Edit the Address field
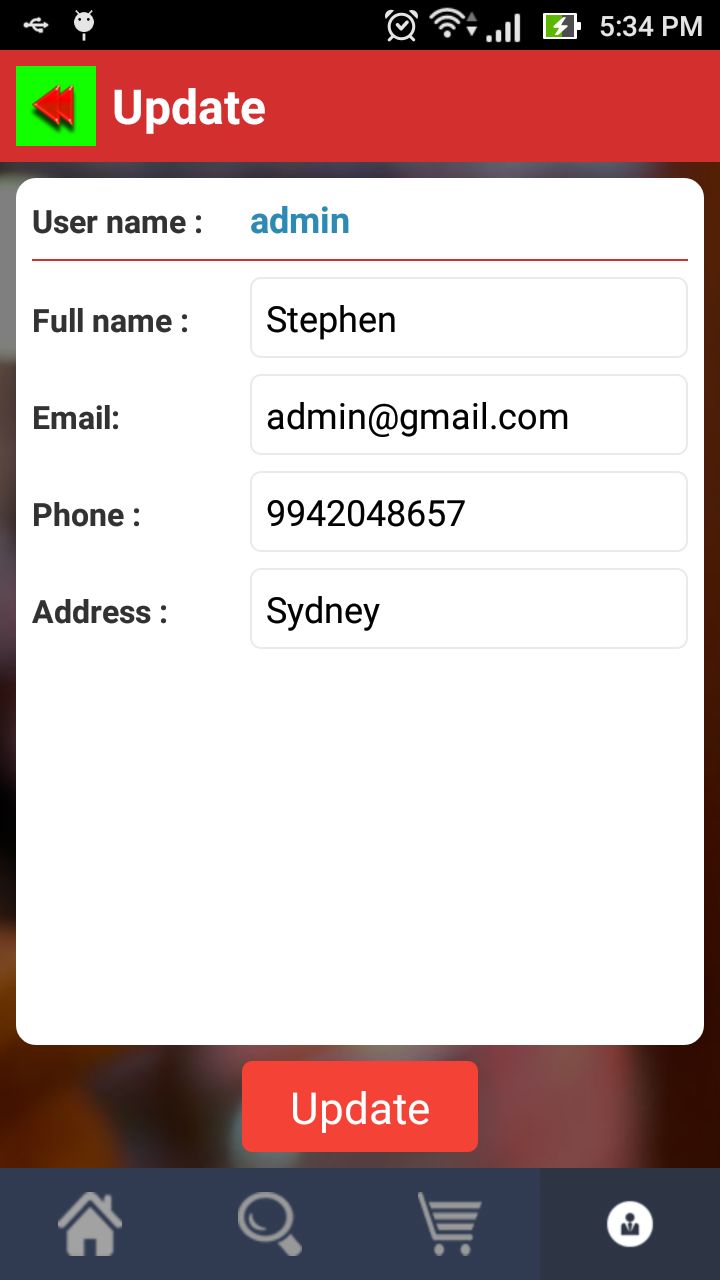The image size is (720, 1280). [x=468, y=609]
